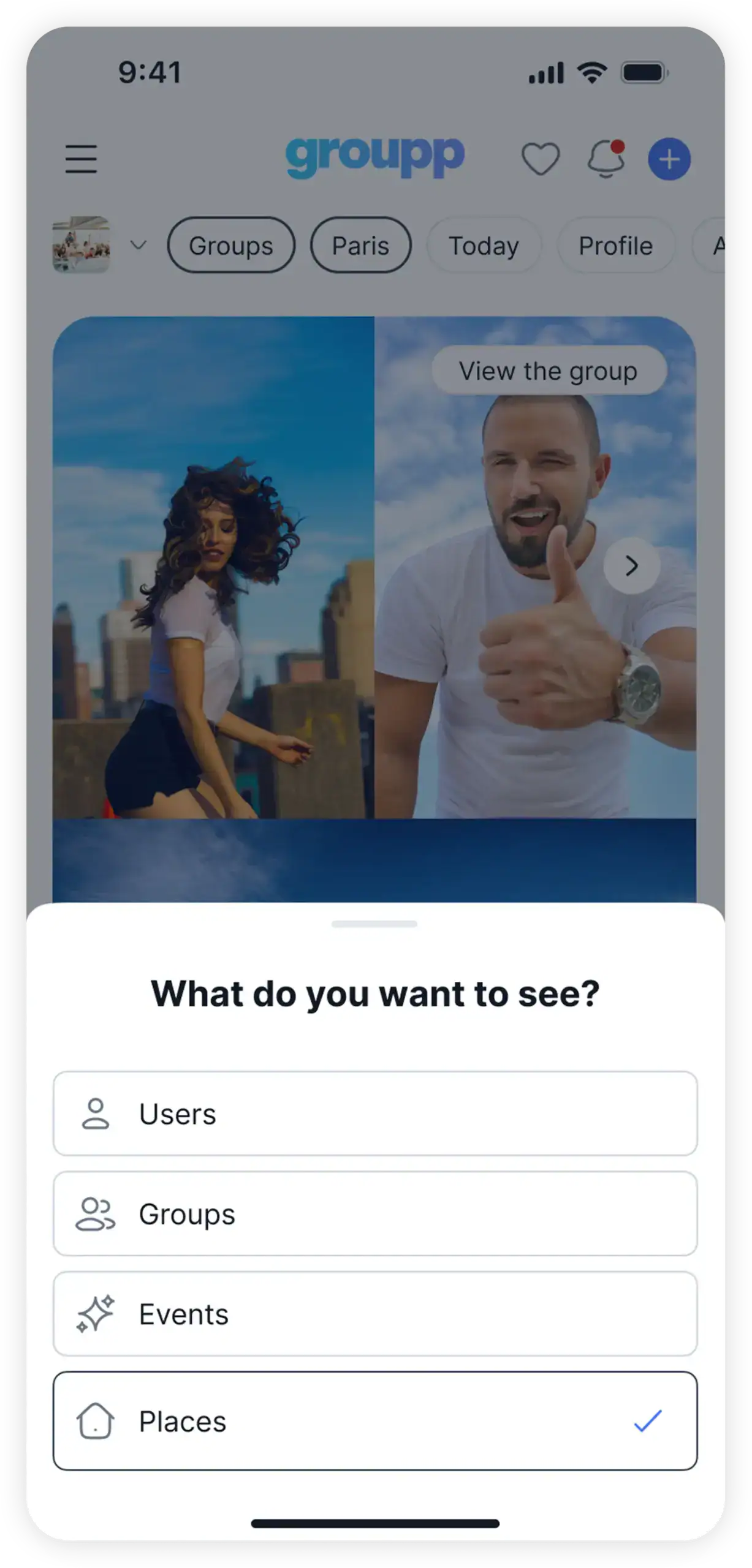The width and height of the screenshot is (752, 1568).
Task: Open the notifications bell
Action: 606,159
